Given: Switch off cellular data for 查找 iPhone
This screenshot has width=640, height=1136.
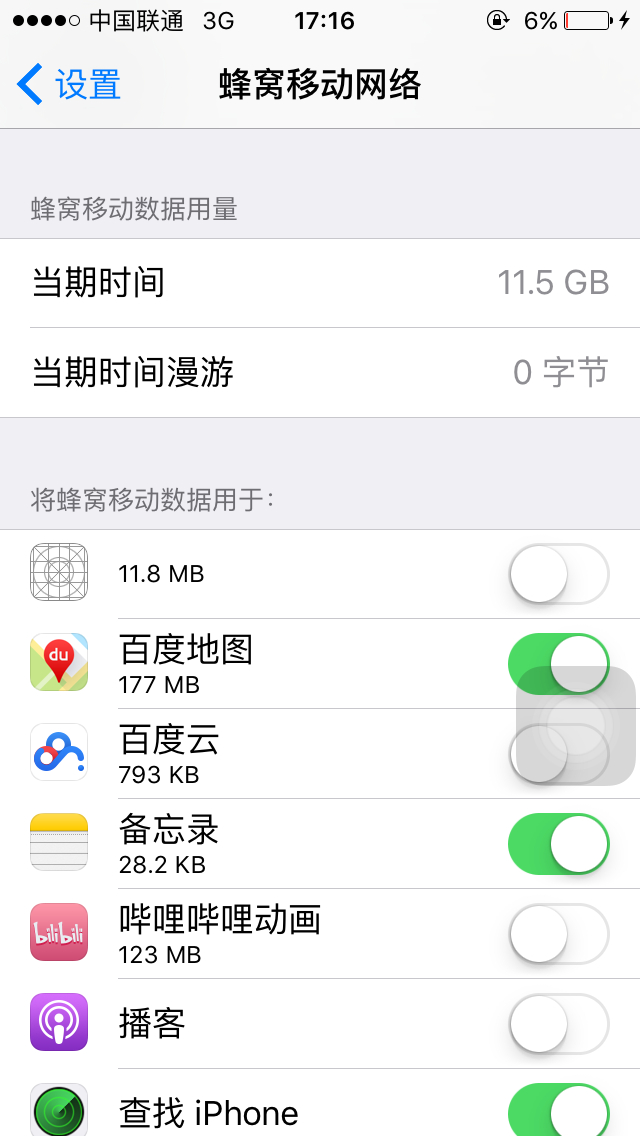Looking at the screenshot, I should (x=558, y=1110).
